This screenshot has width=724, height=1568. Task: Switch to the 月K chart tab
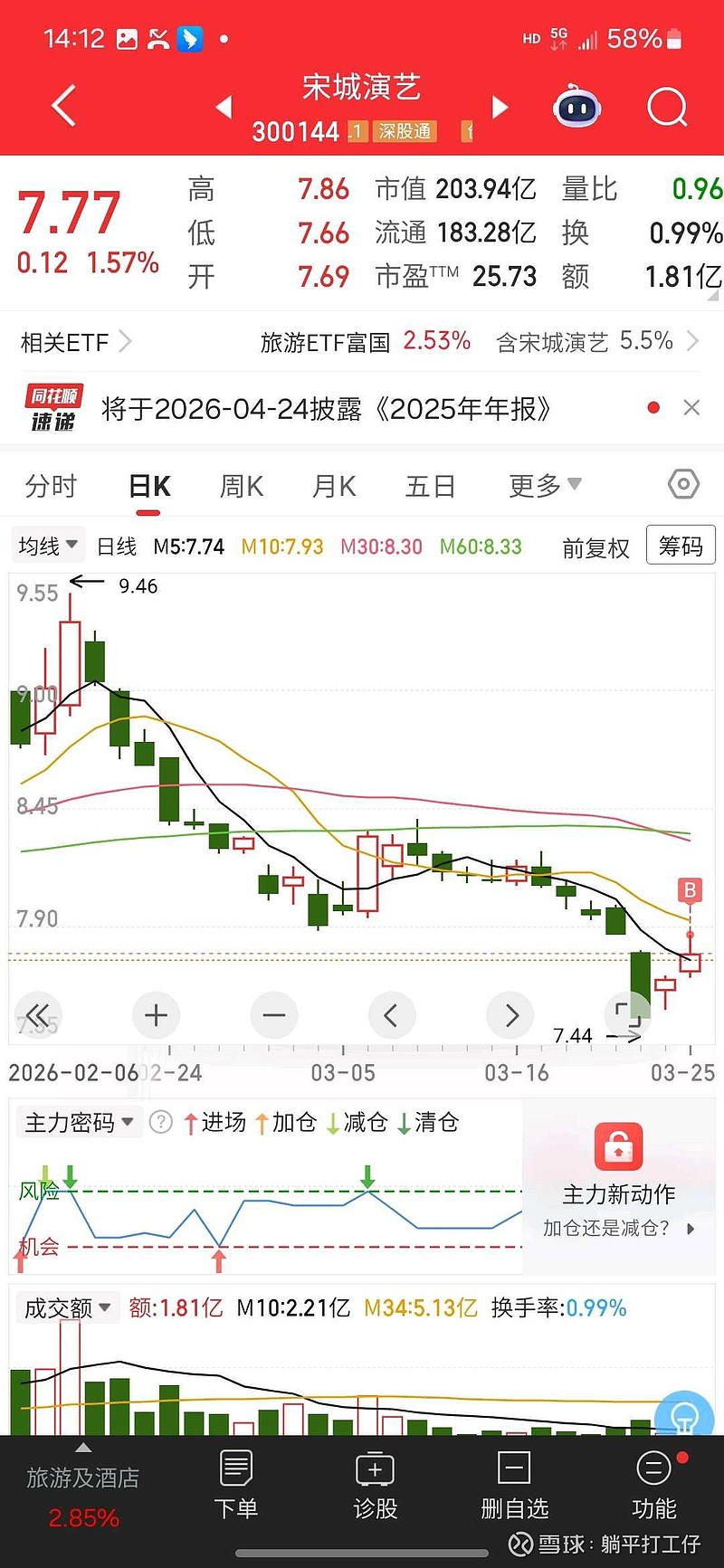tap(333, 486)
